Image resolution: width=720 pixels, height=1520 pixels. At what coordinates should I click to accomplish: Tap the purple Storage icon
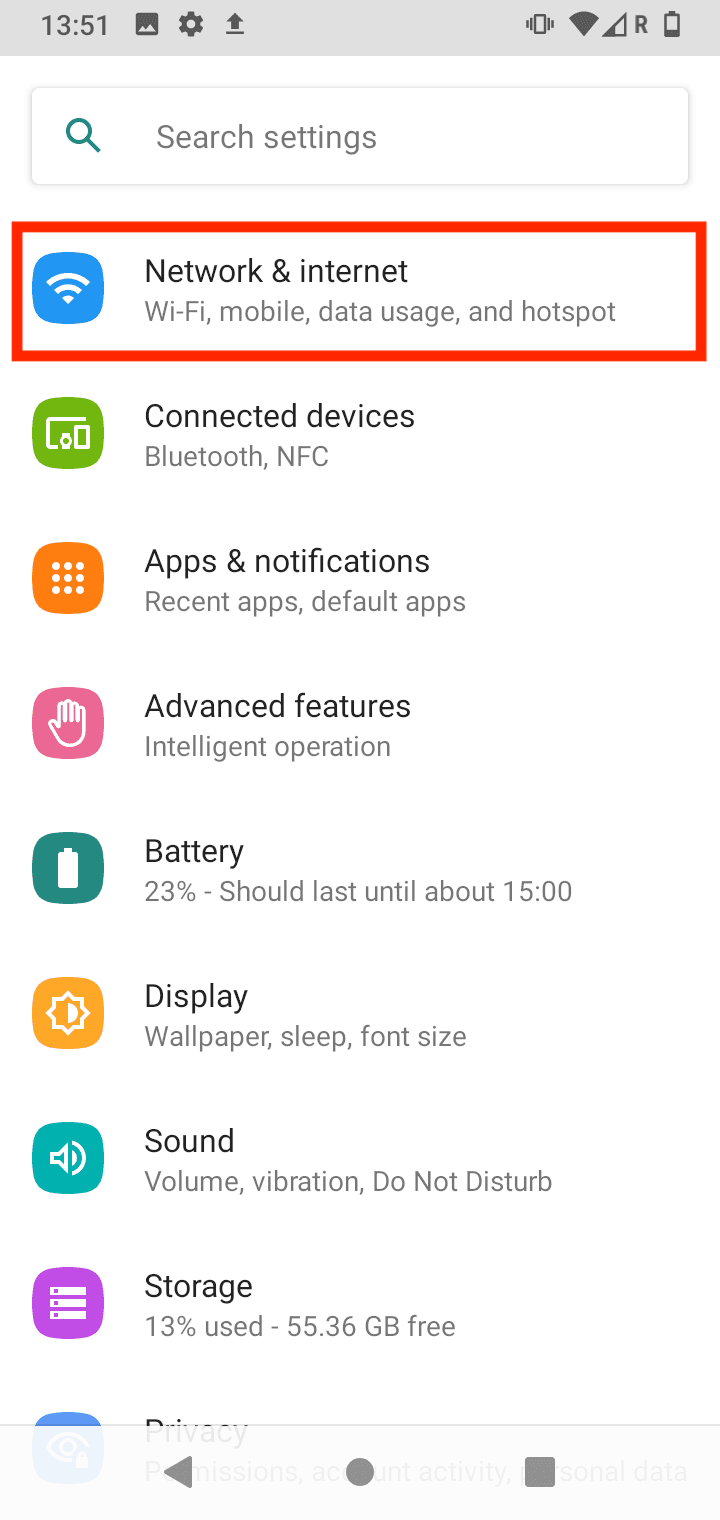(67, 1303)
